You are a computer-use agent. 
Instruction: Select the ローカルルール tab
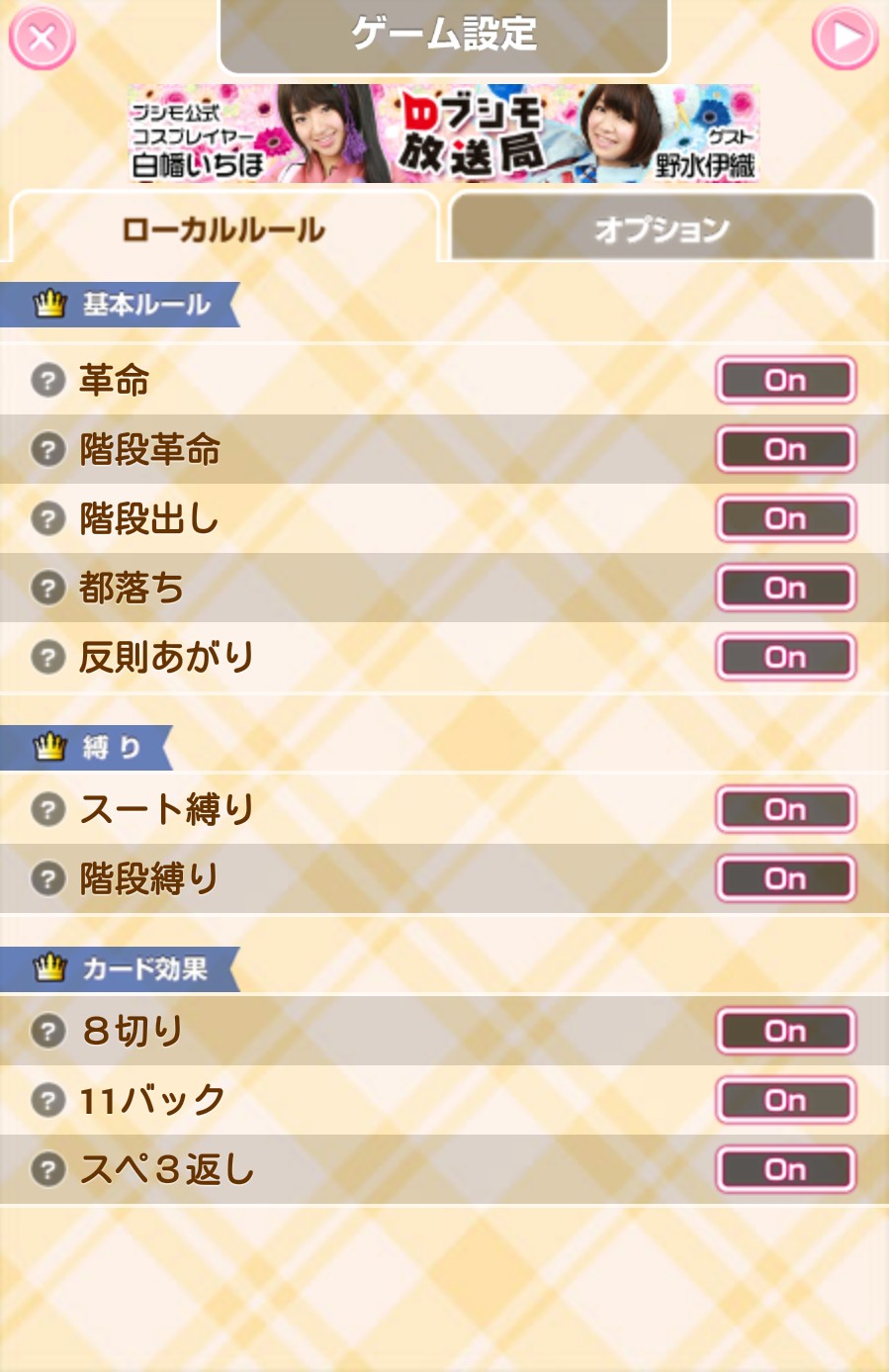click(223, 229)
